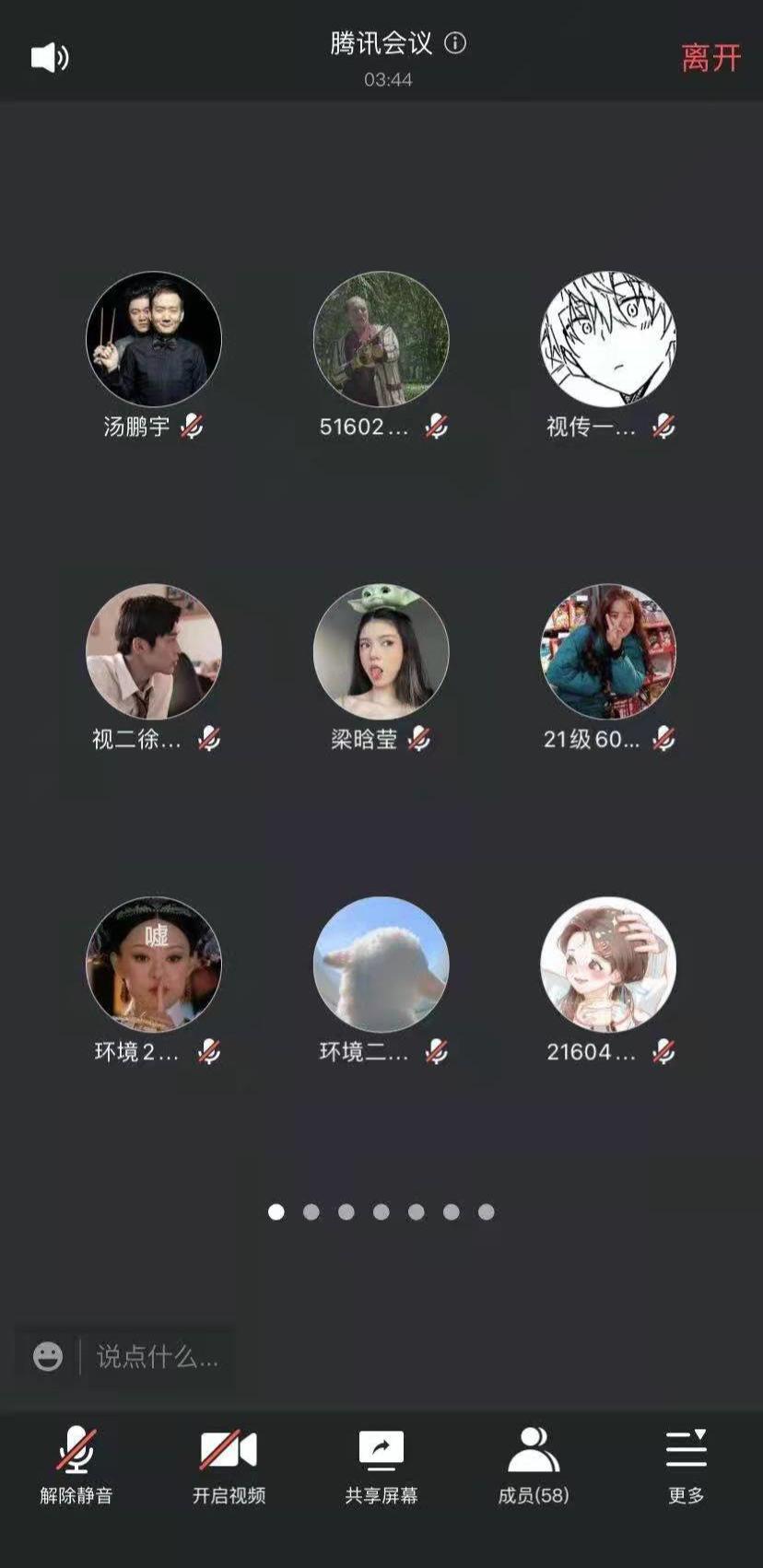Tap the avatar labeled 视二徐…
This screenshot has height=1568, width=763.
click(154, 651)
